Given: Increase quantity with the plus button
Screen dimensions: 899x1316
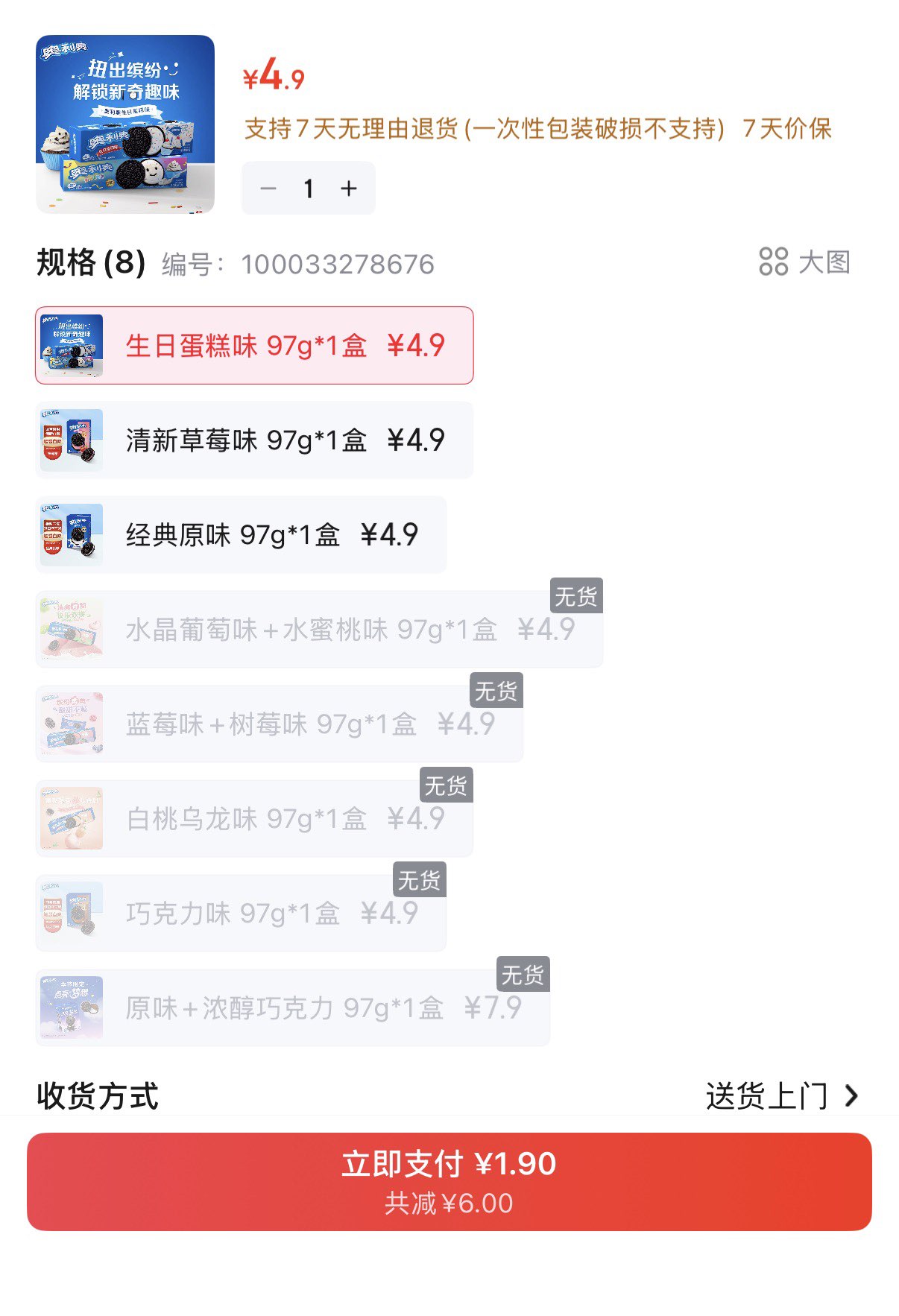Looking at the screenshot, I should click(349, 189).
